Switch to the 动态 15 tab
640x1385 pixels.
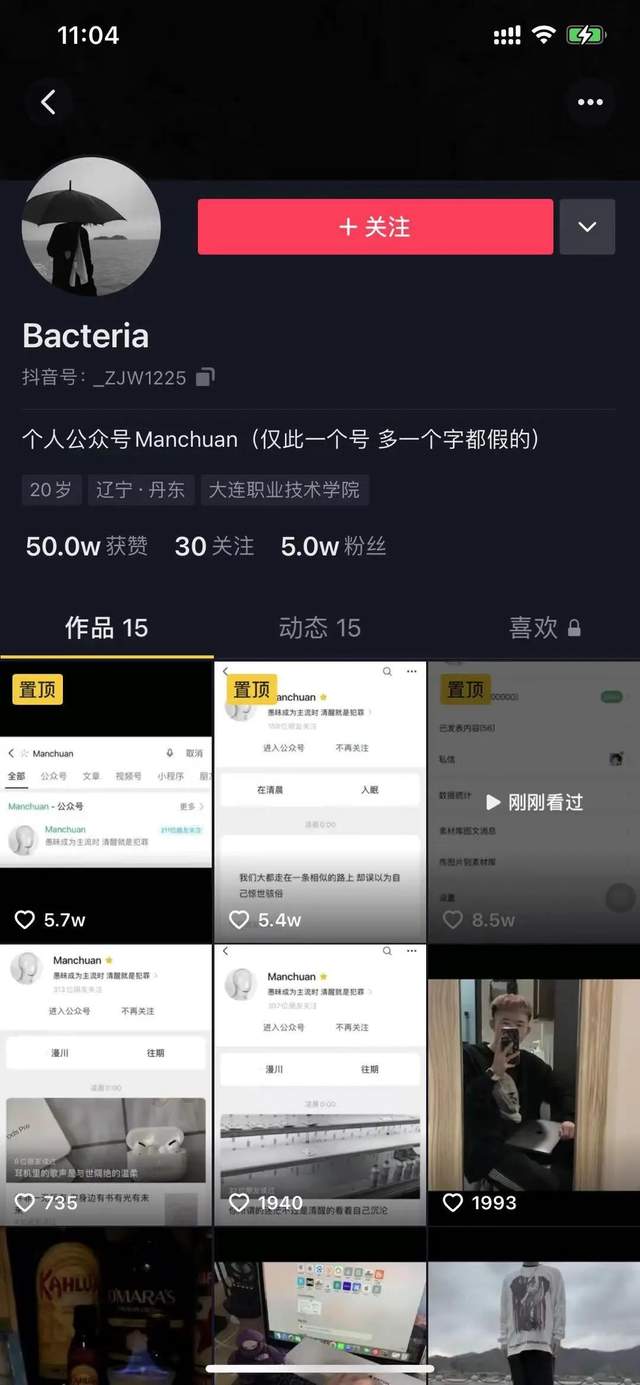pos(319,628)
